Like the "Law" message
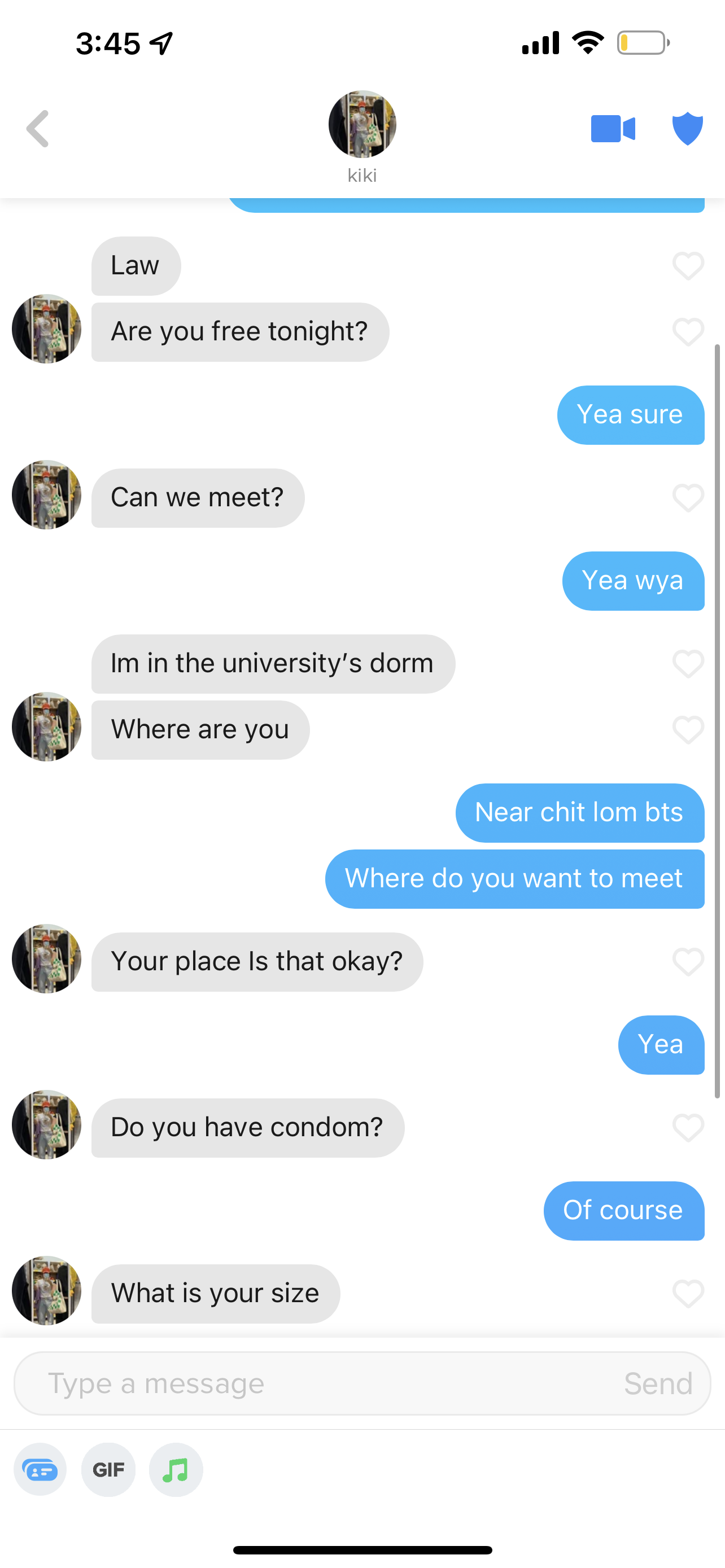The height and width of the screenshot is (1568, 725). [x=688, y=266]
